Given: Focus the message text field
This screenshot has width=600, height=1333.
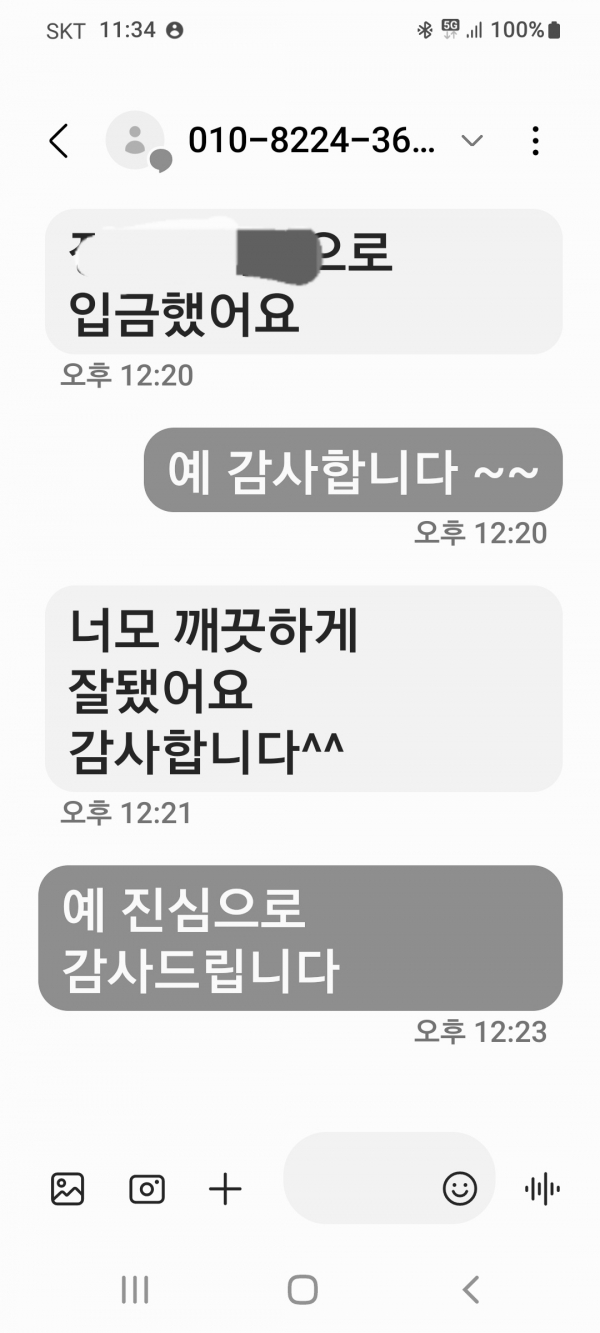Looking at the screenshot, I should click(x=360, y=1188).
